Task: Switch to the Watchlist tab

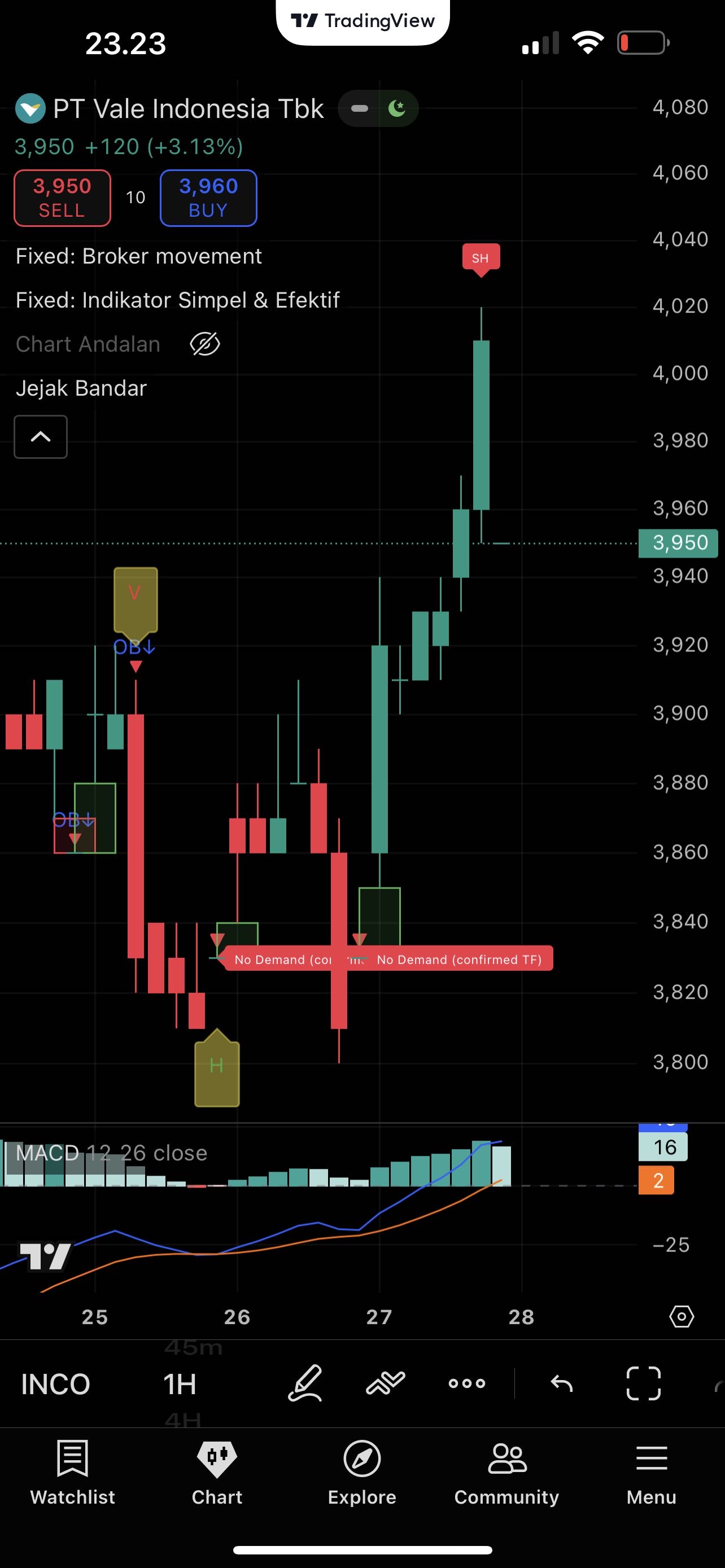Action: point(72,1472)
